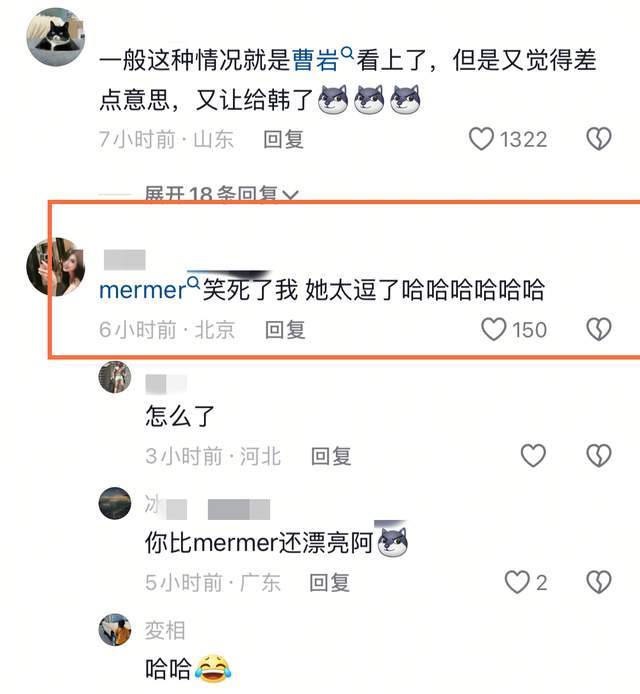Reply to the 河北 comment

(330, 456)
